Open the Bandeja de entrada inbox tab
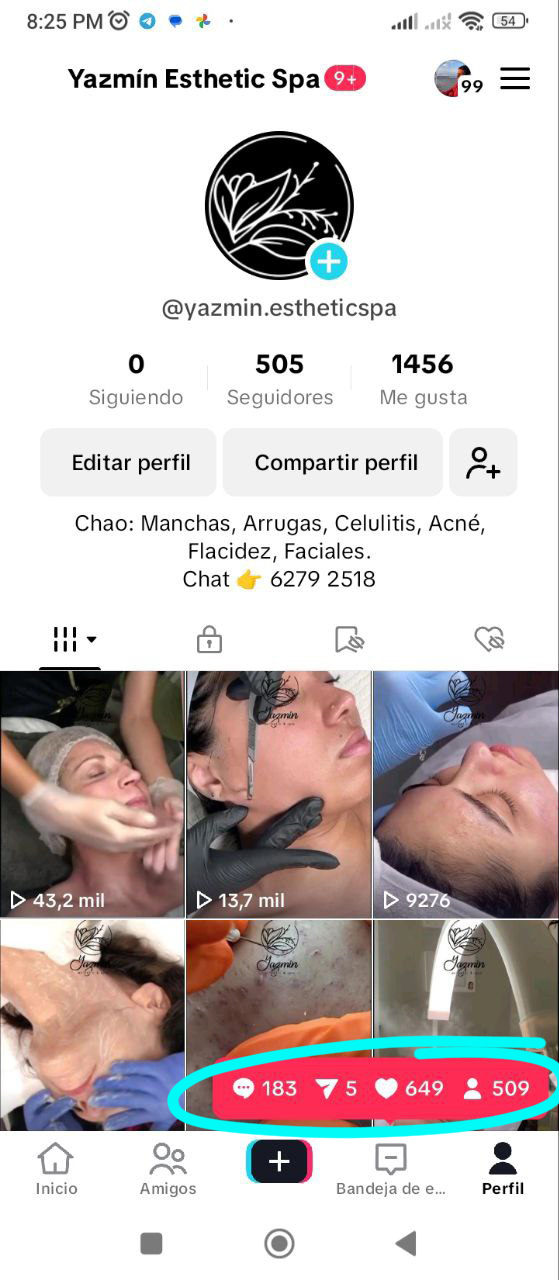The width and height of the screenshot is (559, 1280). (390, 1170)
